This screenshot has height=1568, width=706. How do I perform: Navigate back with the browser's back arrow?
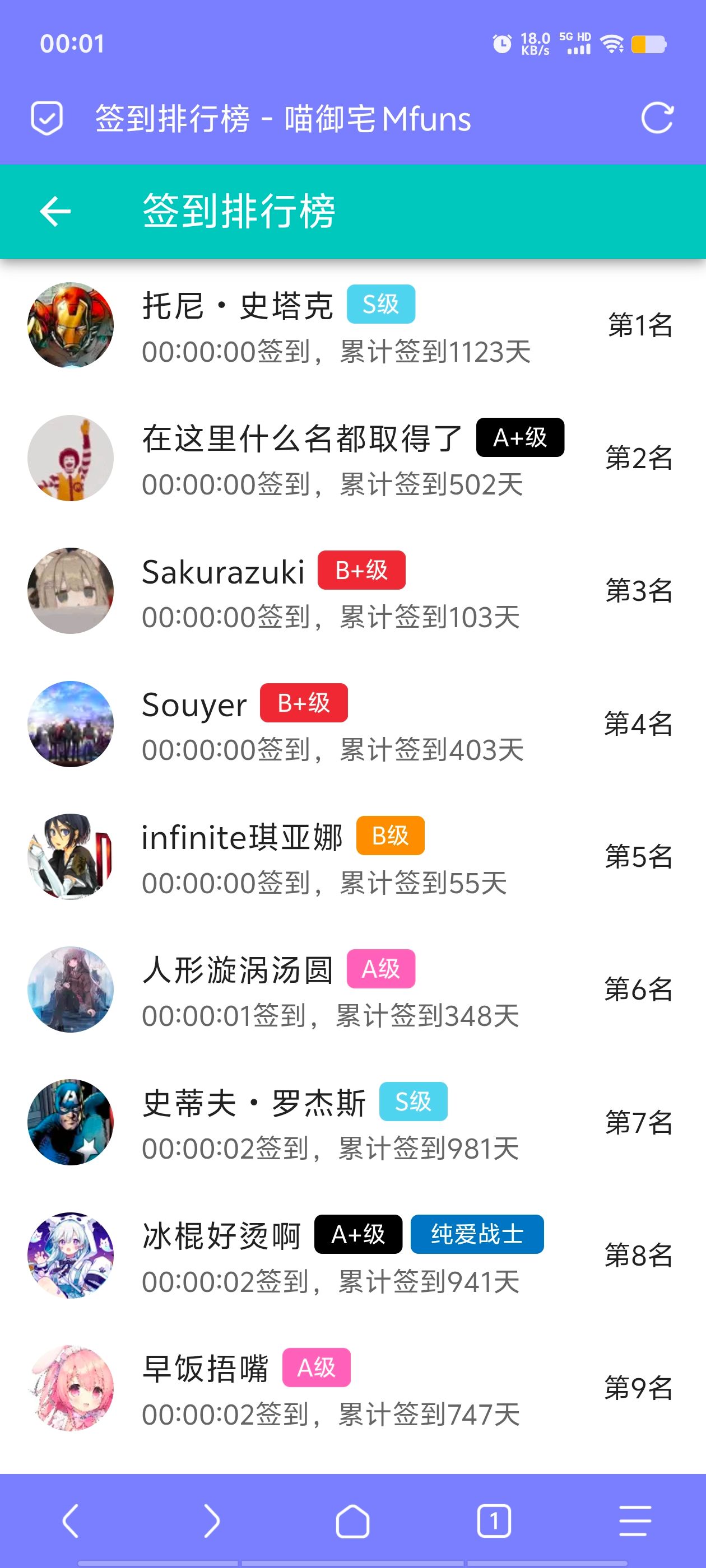(x=71, y=1520)
